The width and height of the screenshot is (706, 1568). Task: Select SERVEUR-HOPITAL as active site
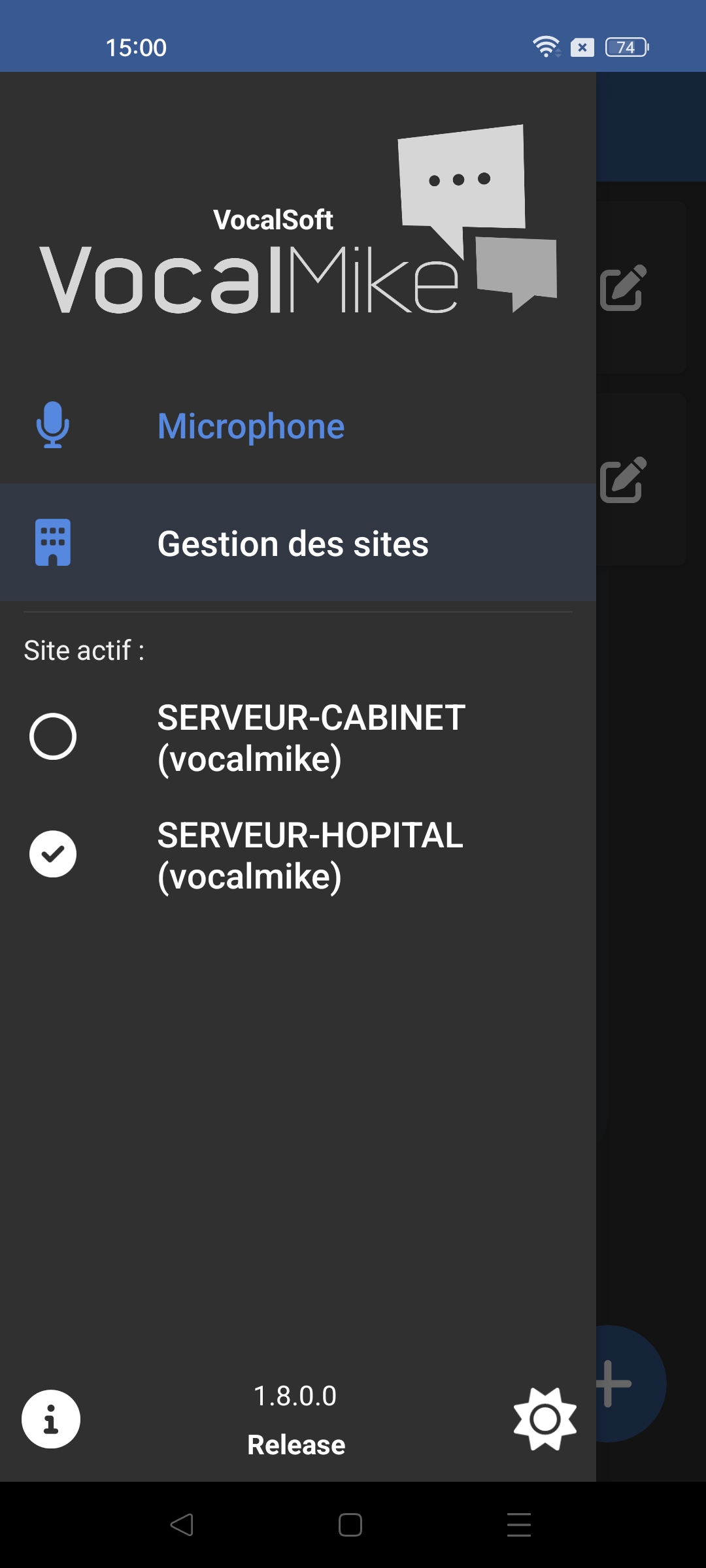(298, 855)
